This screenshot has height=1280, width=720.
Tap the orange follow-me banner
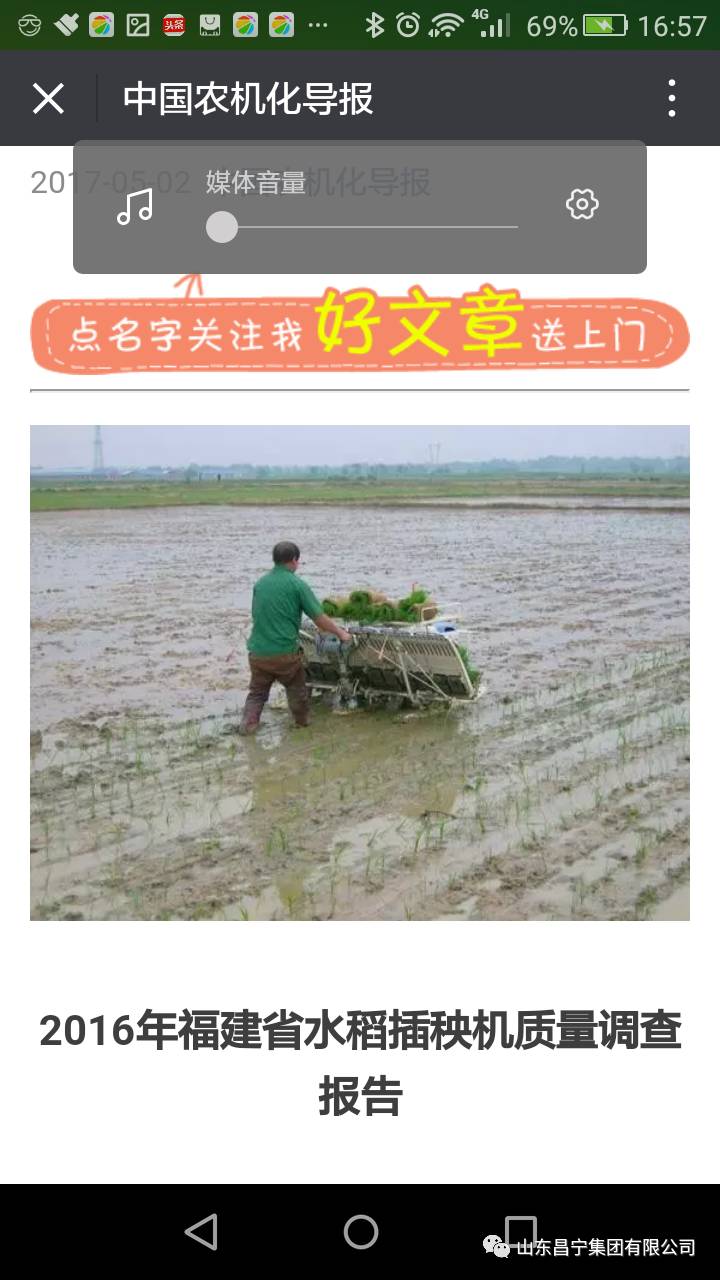point(360,328)
